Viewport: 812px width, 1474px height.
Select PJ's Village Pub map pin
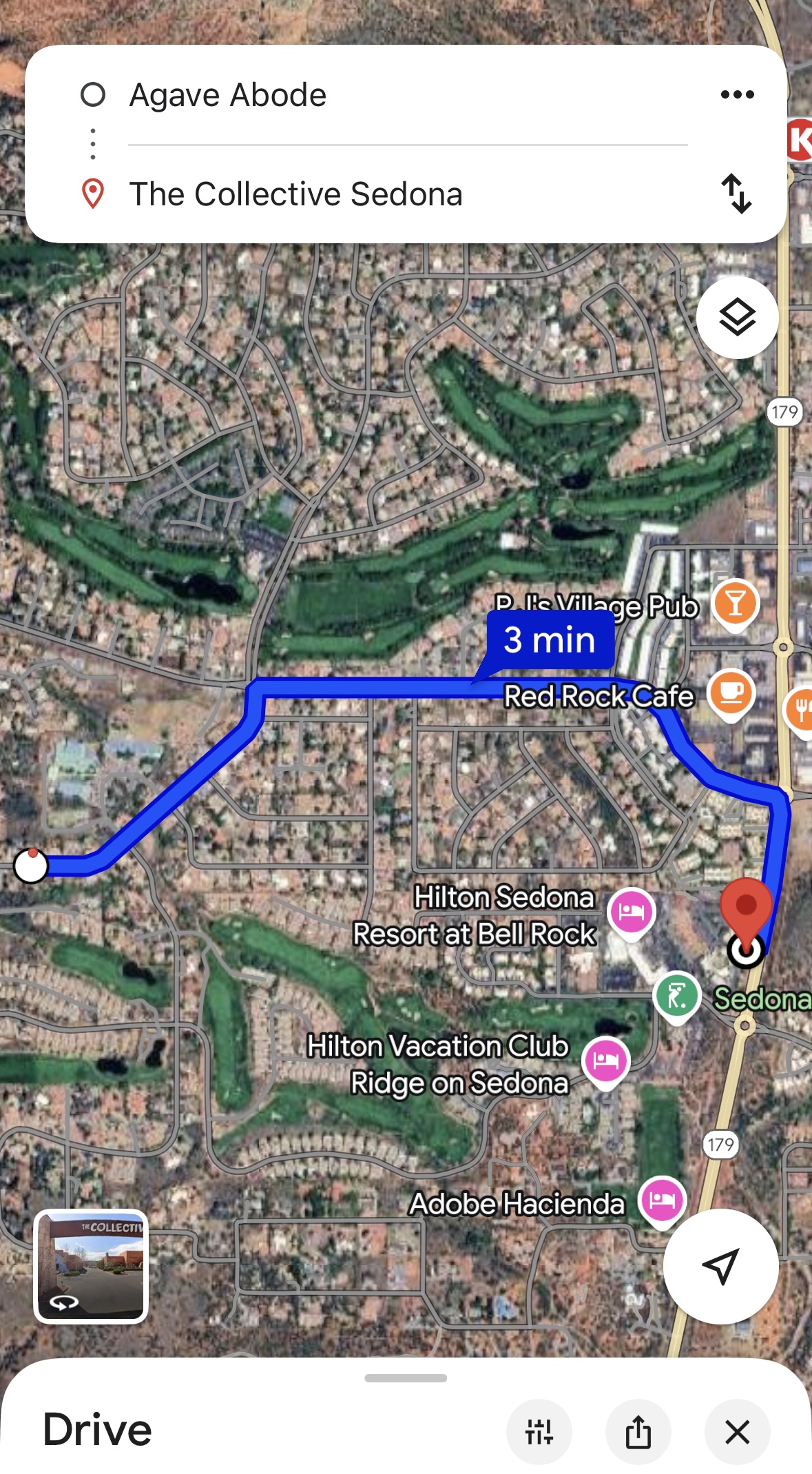[735, 604]
